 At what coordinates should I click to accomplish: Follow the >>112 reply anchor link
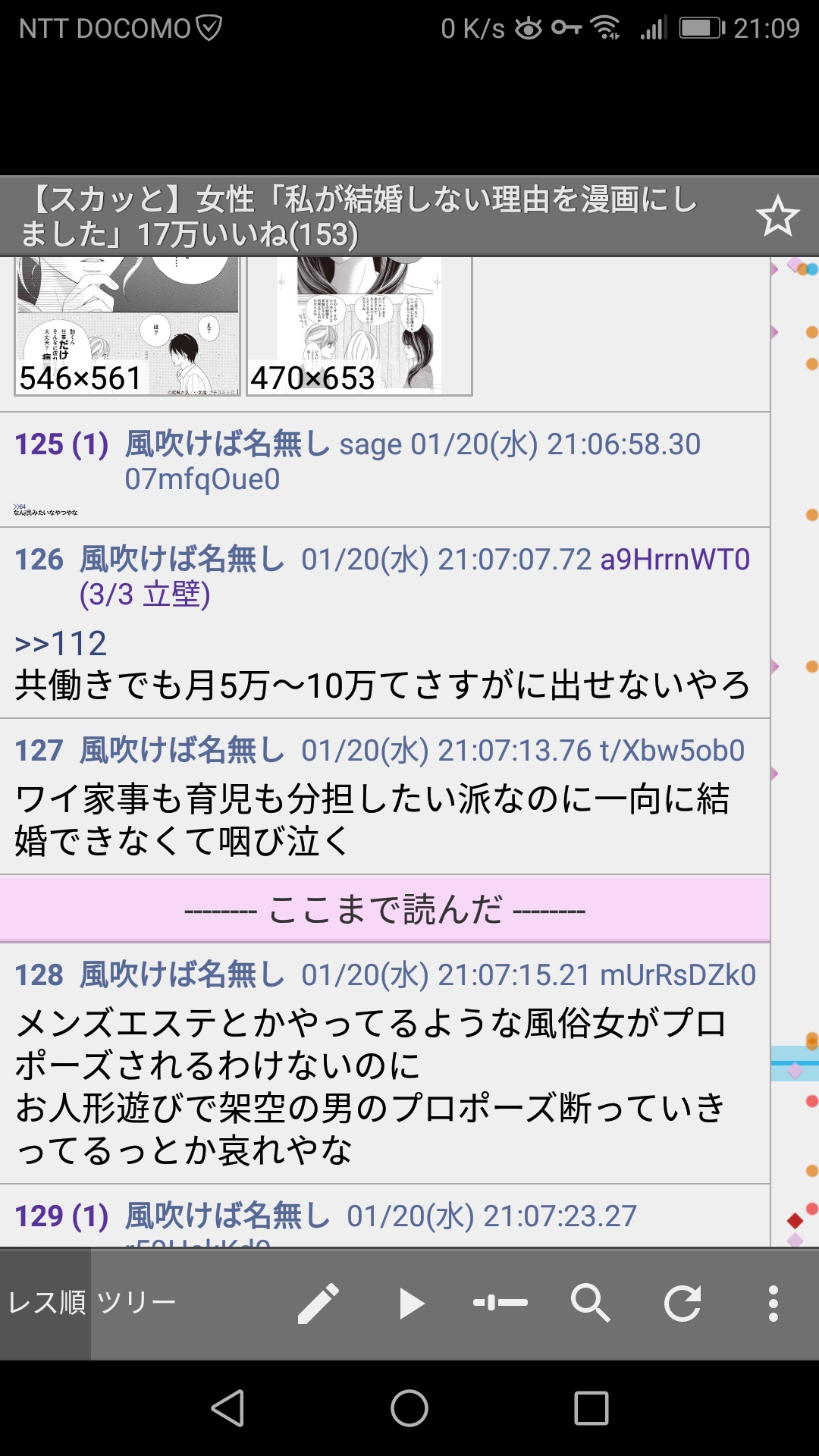tap(61, 644)
